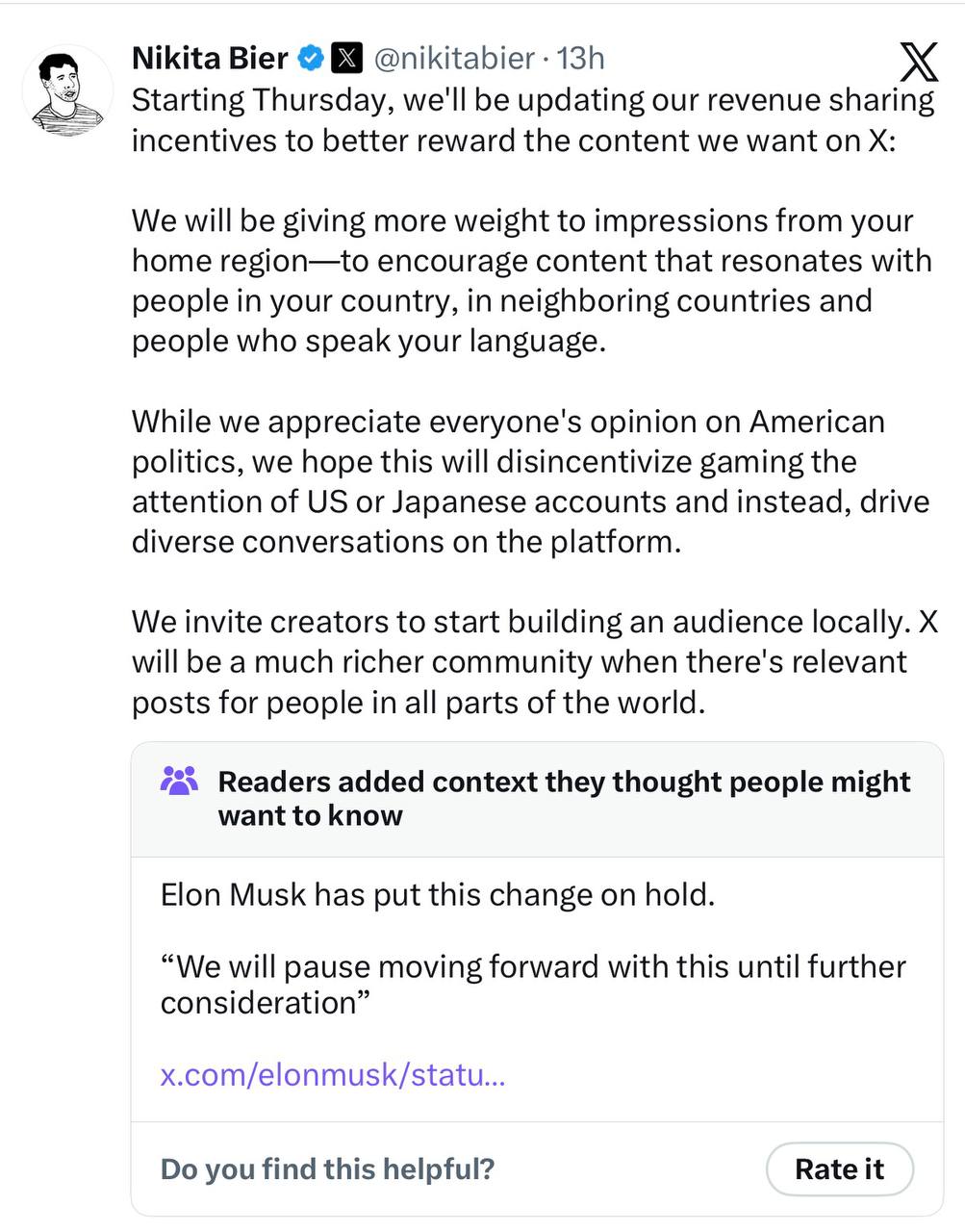Click the verified badge on the tweet header
Image resolution: width=965 pixels, height=1232 pixels.
tap(309, 58)
